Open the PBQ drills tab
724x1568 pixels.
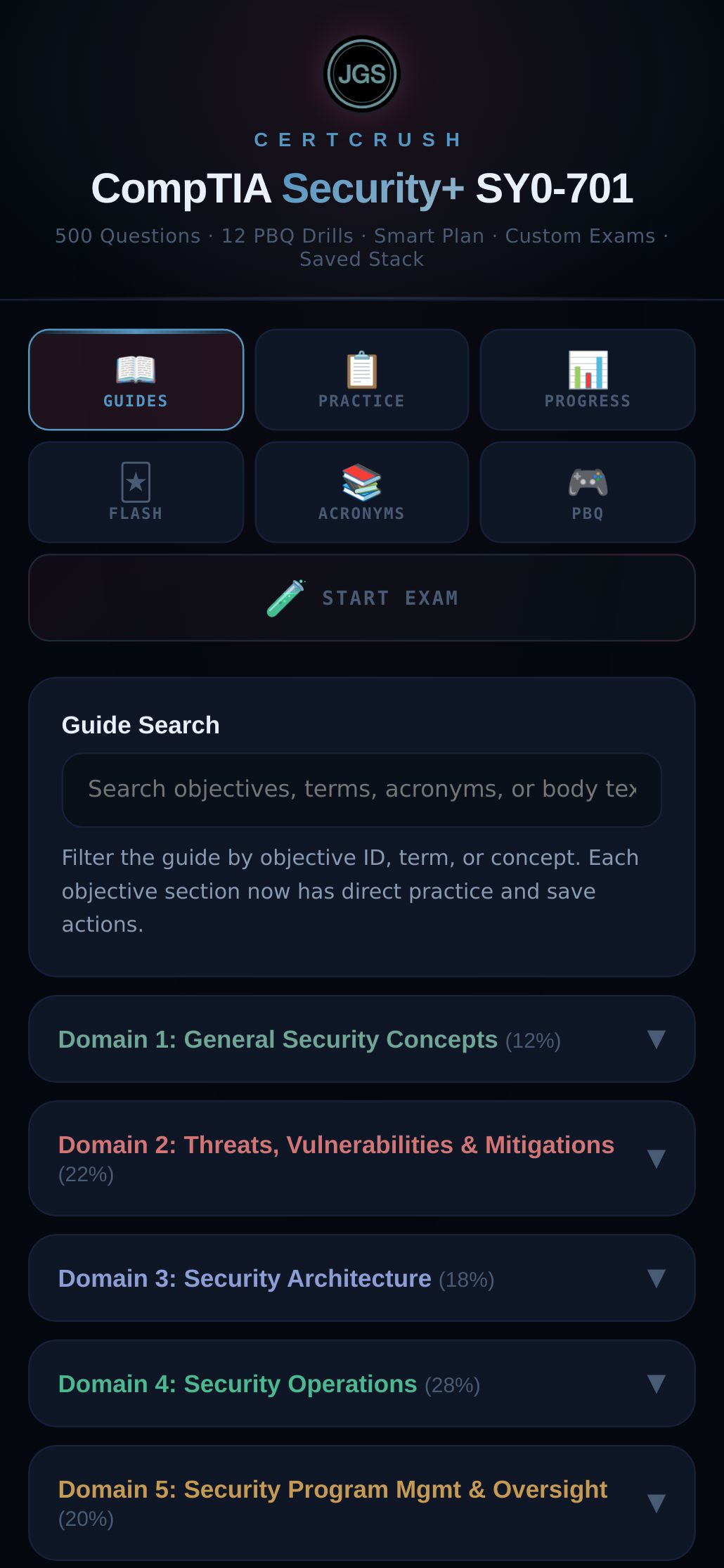click(x=588, y=492)
